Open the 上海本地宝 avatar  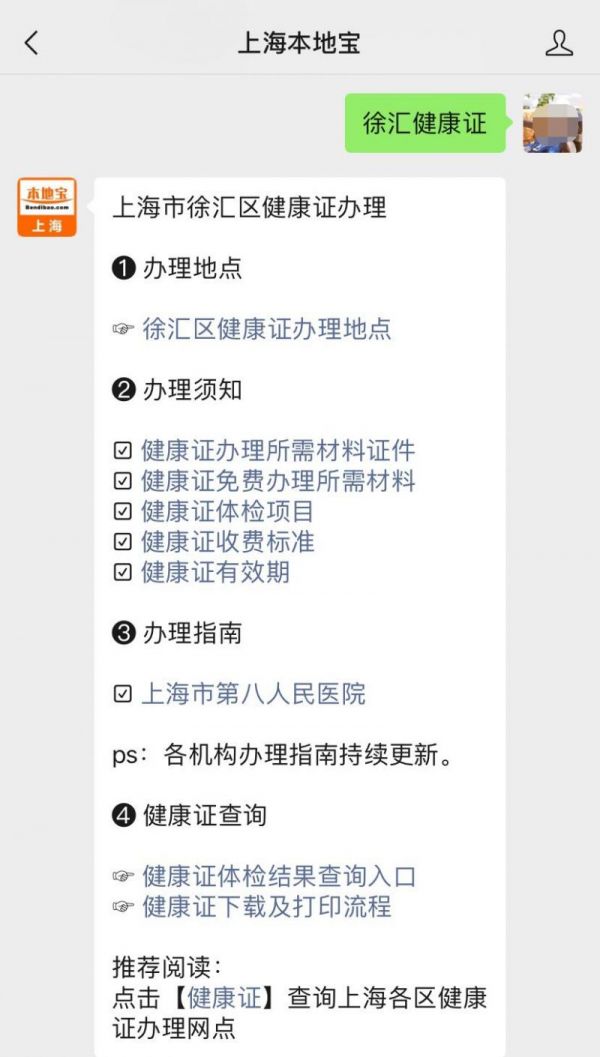[x=47, y=207]
